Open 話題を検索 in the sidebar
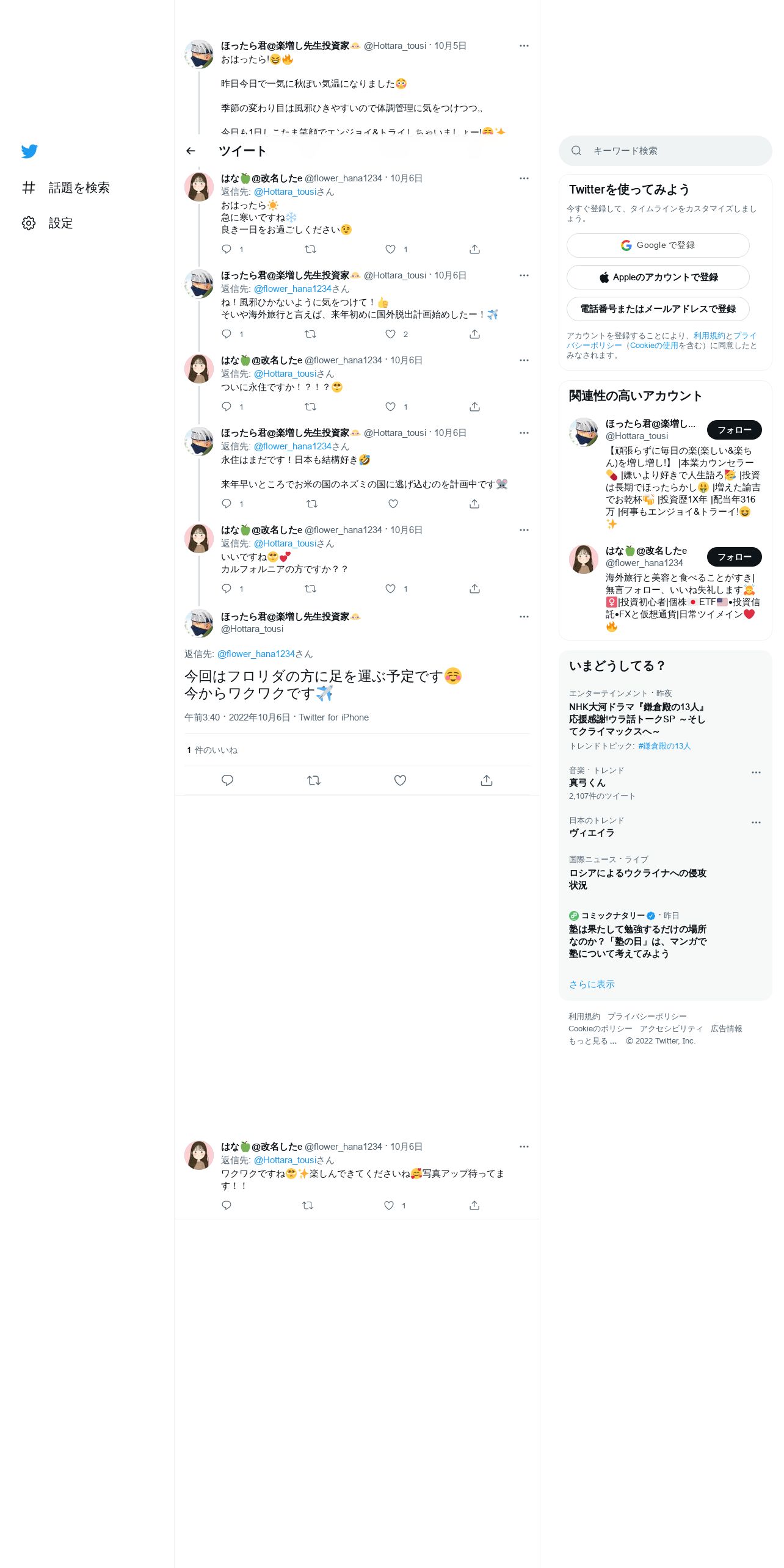This screenshot has height=1568, width=784. pyautogui.click(x=66, y=187)
